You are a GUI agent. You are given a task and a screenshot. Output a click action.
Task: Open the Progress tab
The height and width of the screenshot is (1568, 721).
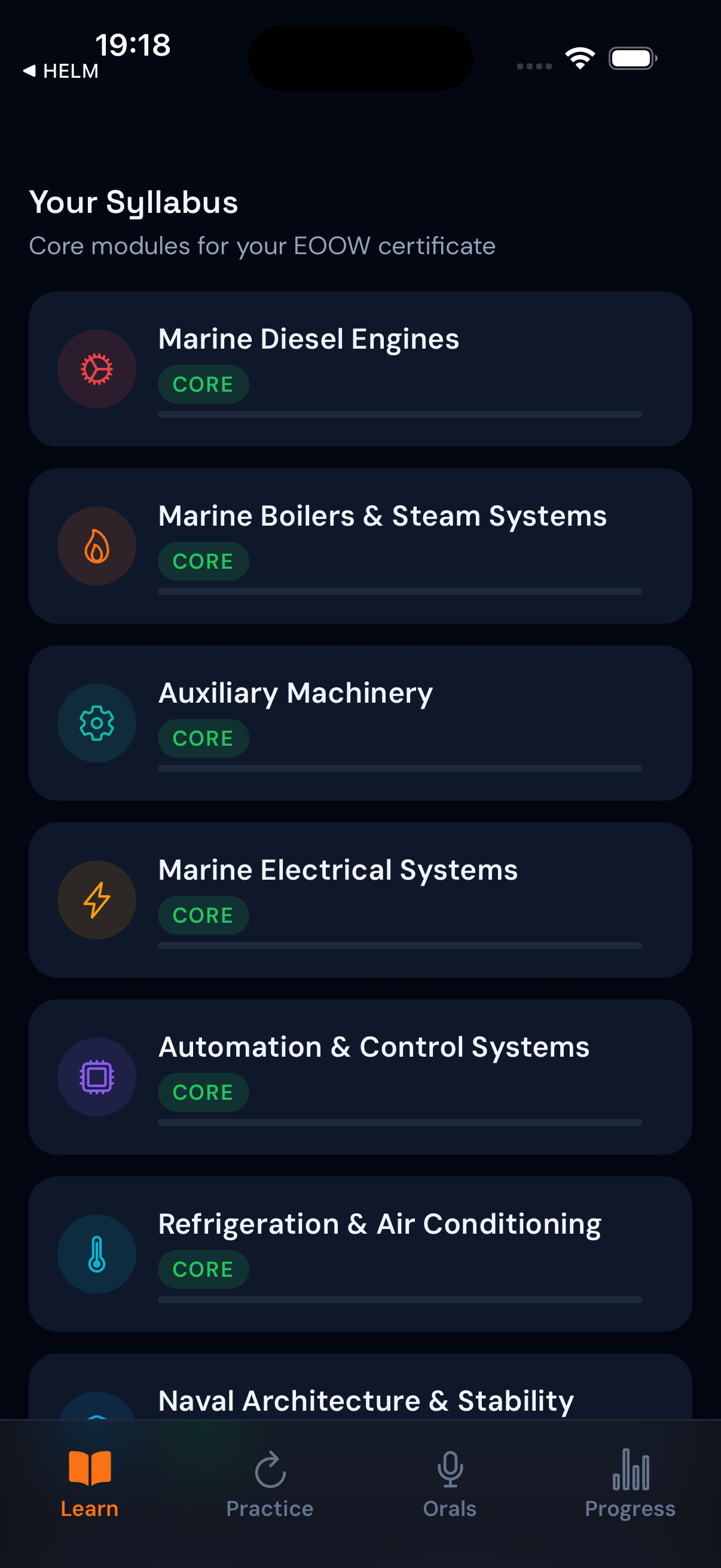[630, 1484]
